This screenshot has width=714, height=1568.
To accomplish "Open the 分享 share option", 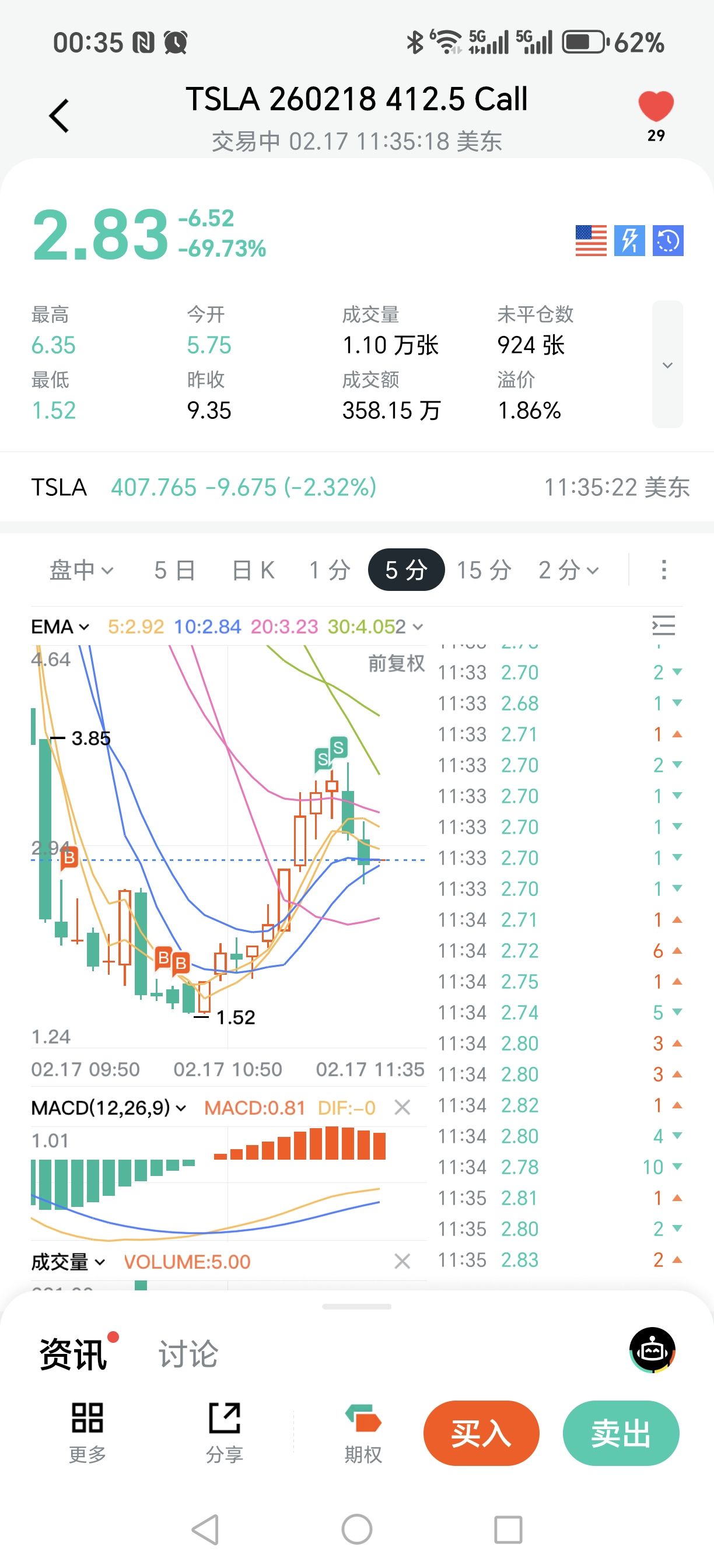I will 225,1433.
